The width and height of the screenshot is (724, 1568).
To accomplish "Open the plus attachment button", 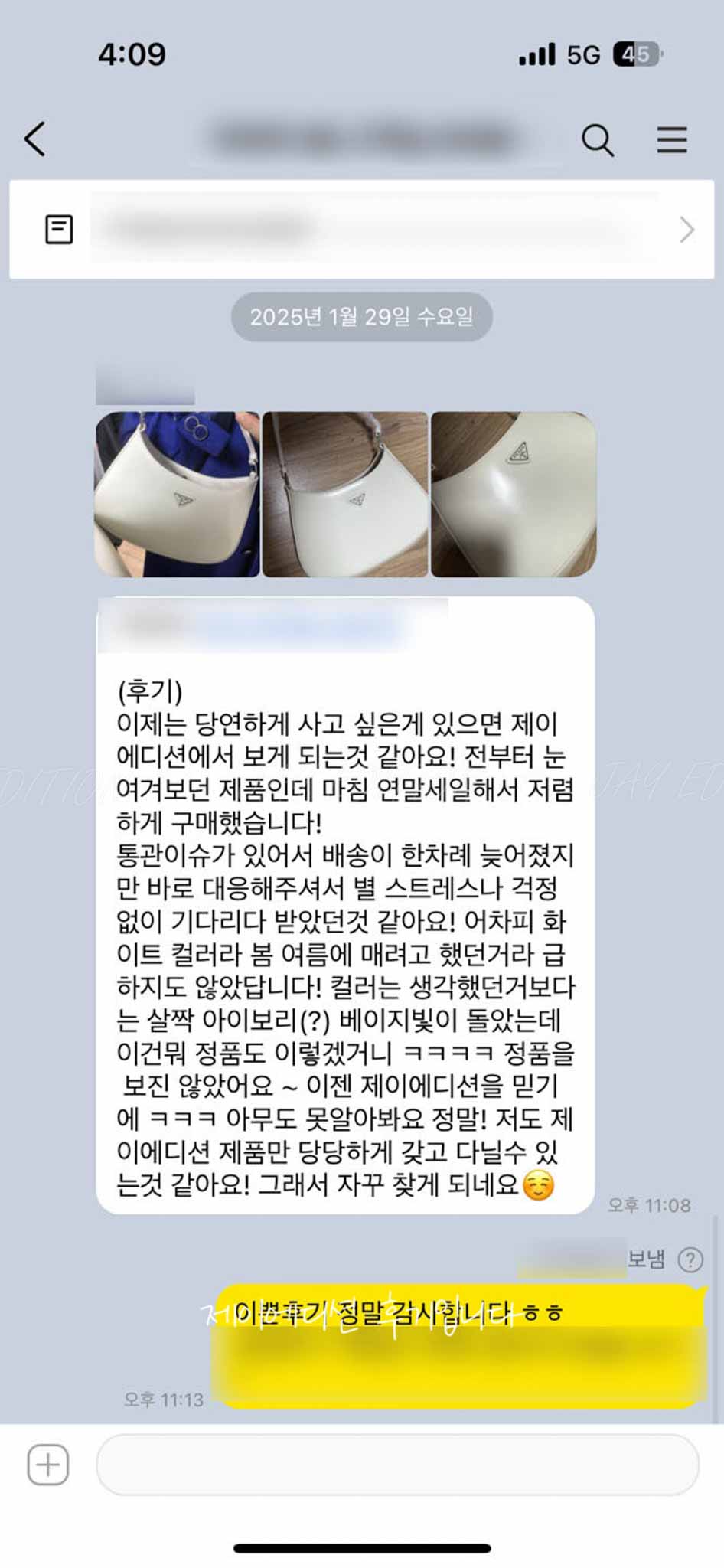I will pyautogui.click(x=48, y=1465).
